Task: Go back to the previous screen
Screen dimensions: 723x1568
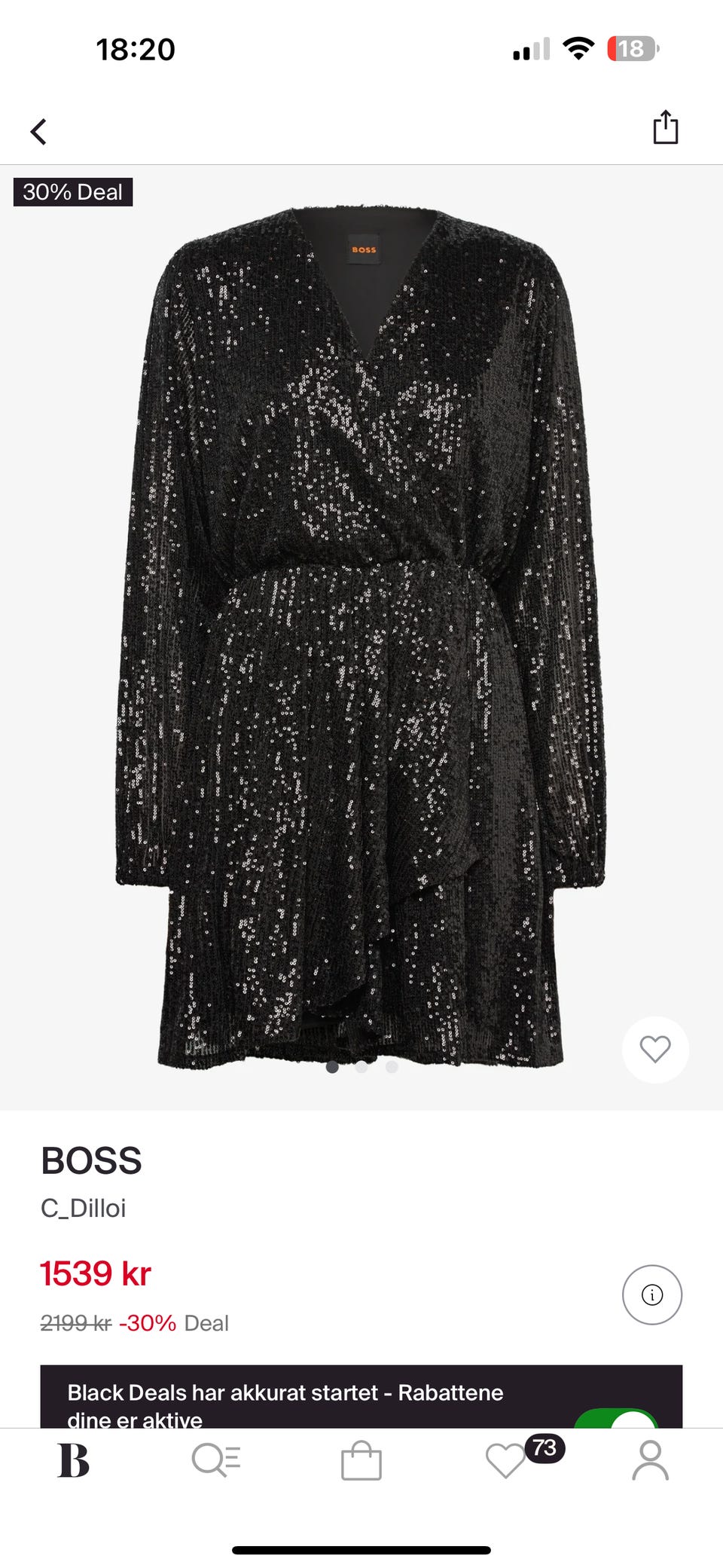Action: 38,131
